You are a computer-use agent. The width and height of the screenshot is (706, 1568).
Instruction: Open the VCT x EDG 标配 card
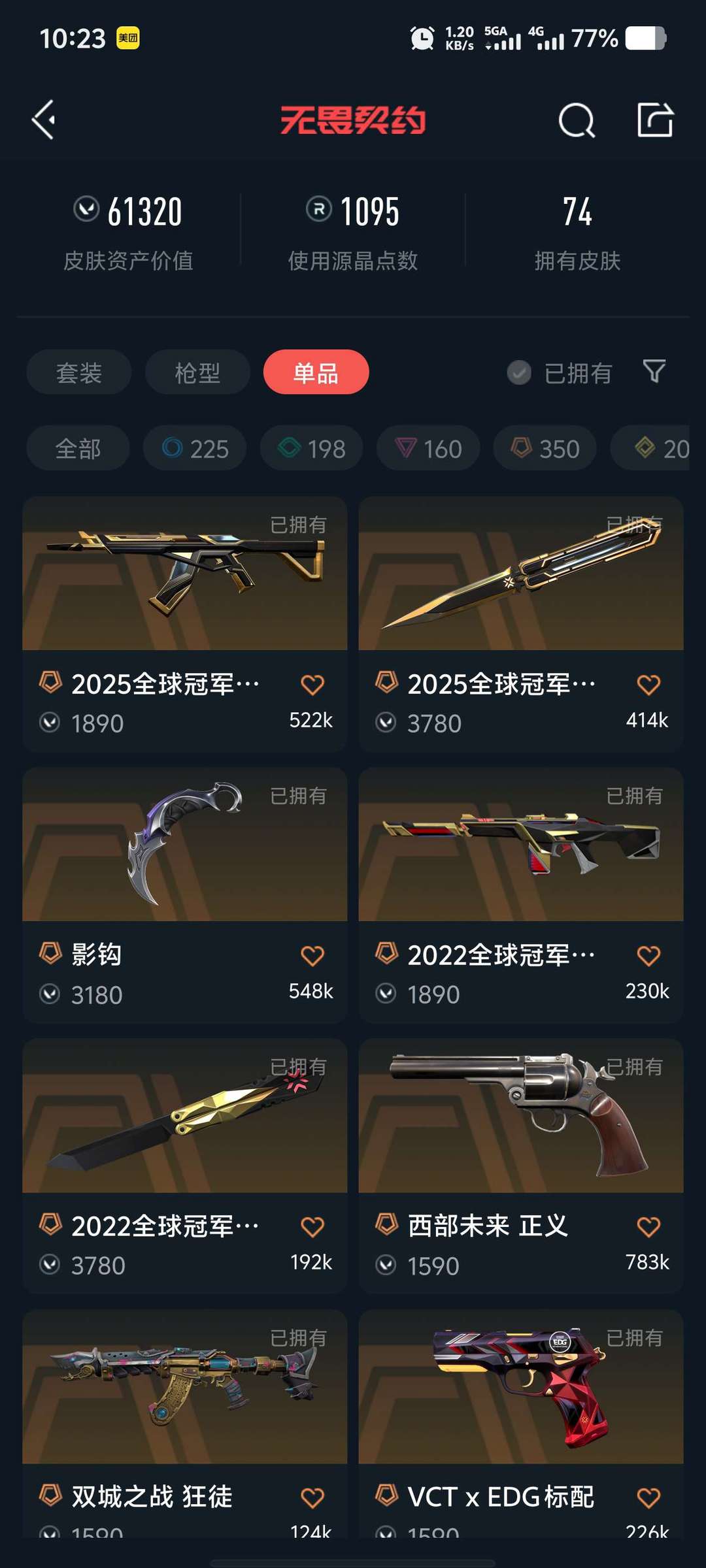521,1392
